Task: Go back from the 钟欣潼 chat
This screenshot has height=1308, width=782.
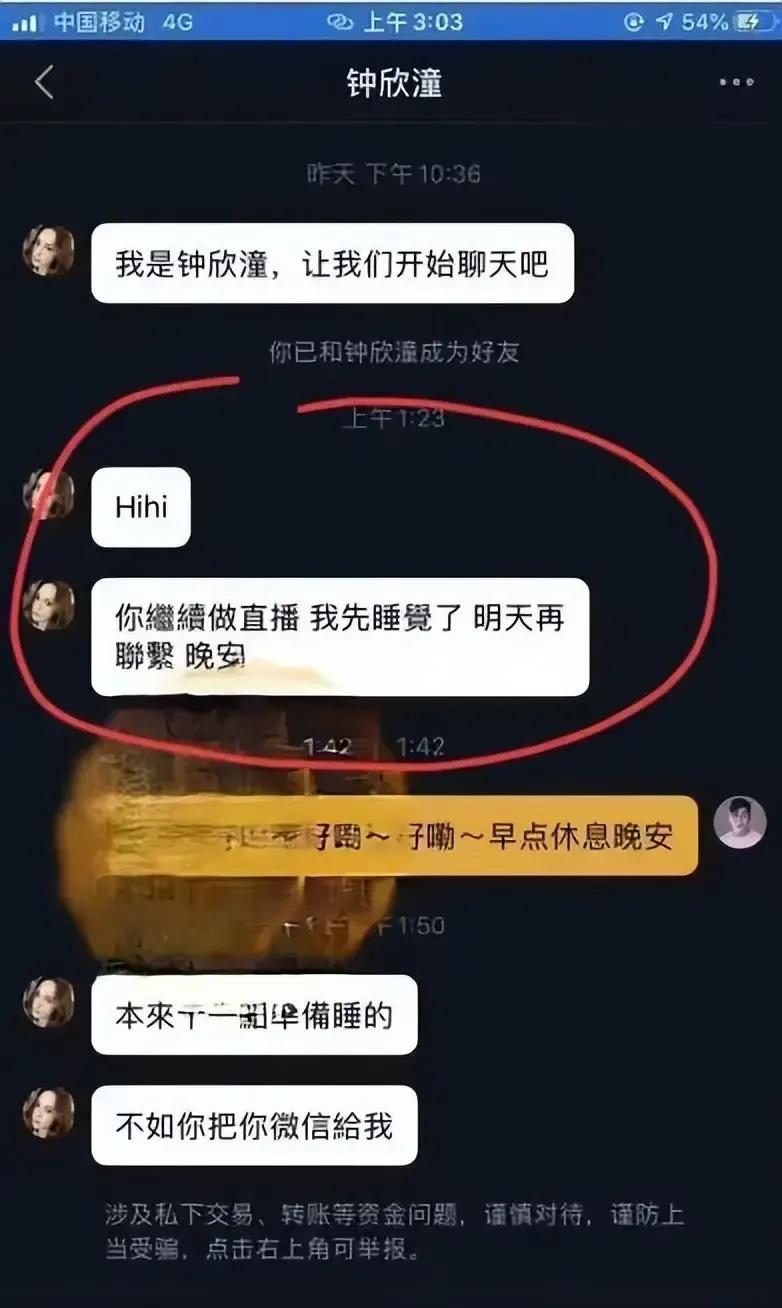Action: [44, 83]
